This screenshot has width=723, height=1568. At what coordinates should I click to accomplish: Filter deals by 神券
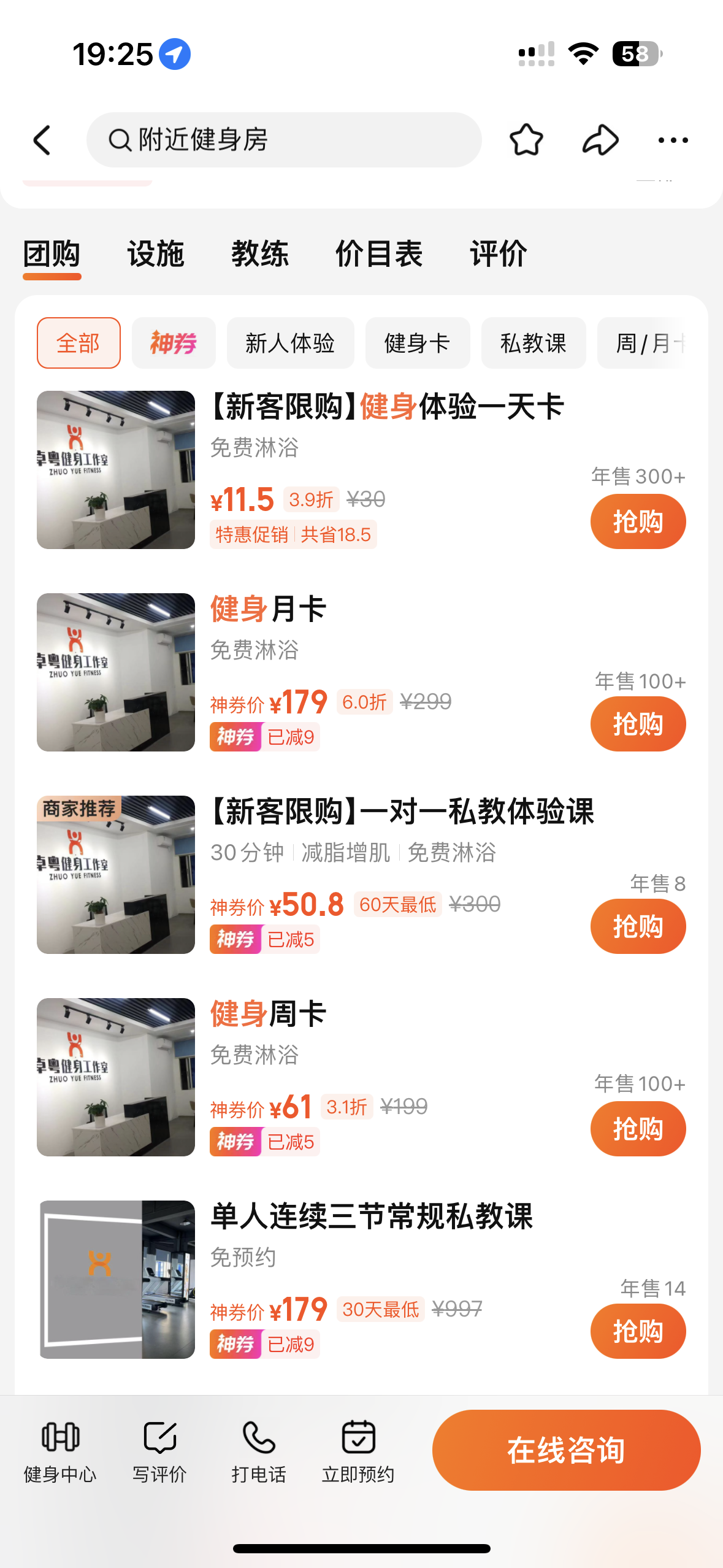(x=174, y=343)
